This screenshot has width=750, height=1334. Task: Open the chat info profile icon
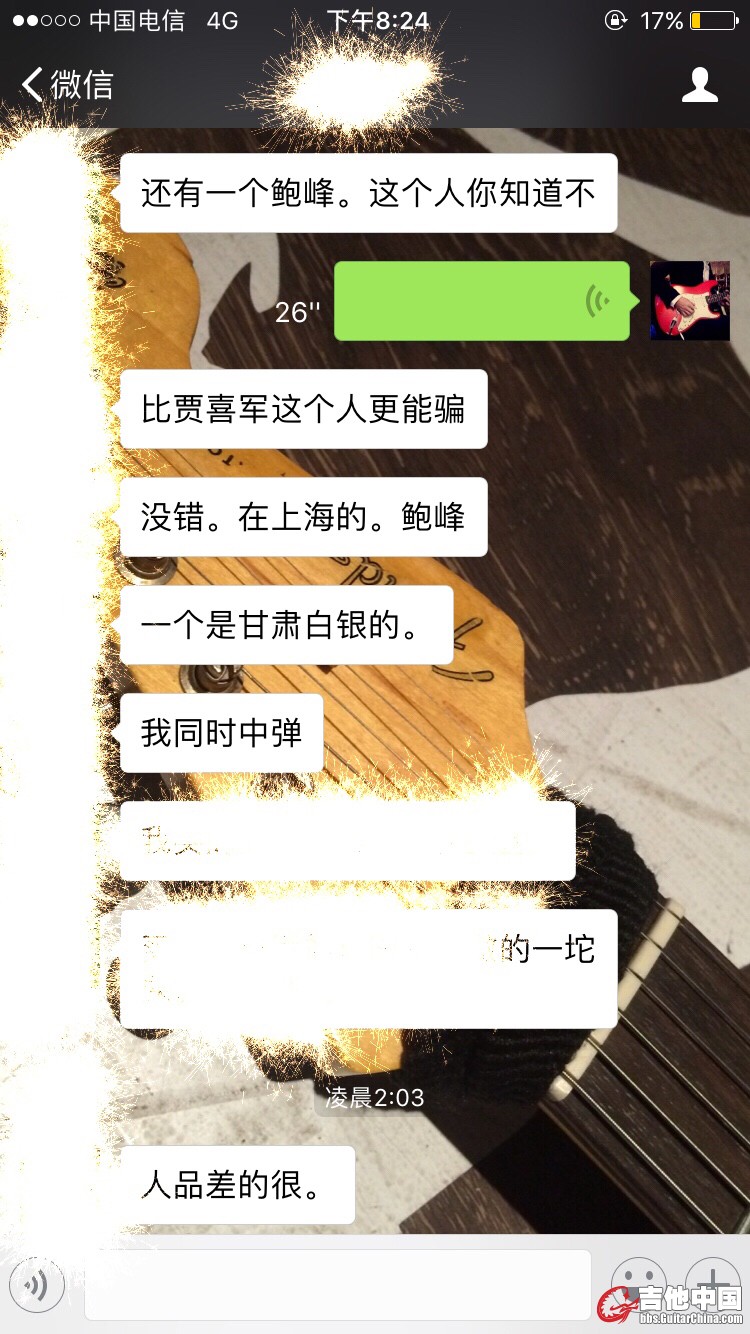(x=699, y=85)
